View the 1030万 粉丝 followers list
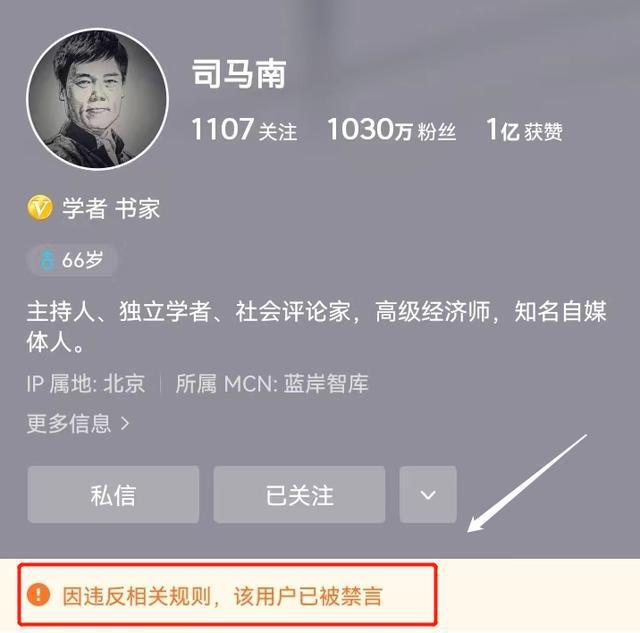 click(x=391, y=130)
